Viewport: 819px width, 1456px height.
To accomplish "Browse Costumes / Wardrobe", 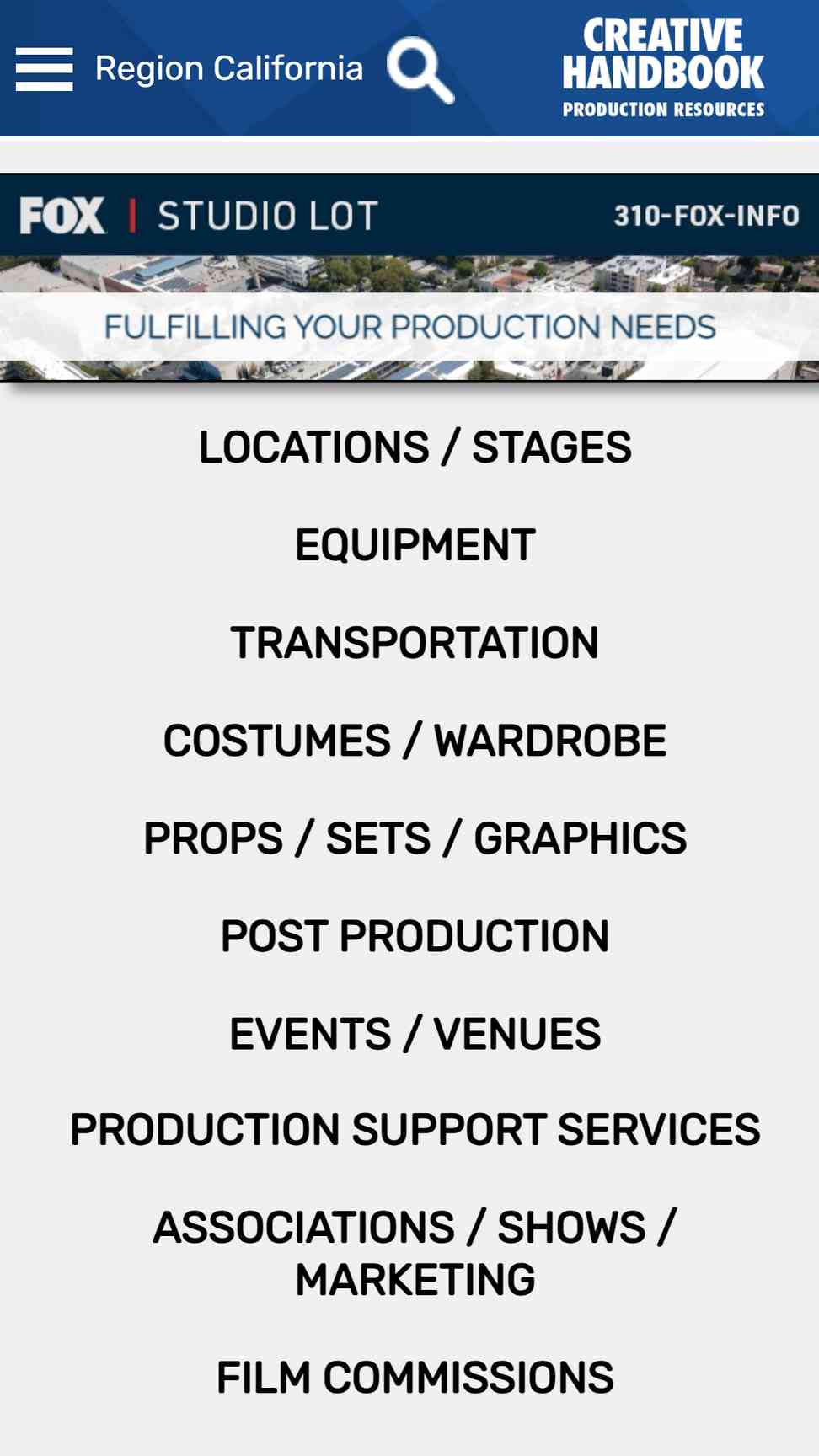I will [415, 740].
